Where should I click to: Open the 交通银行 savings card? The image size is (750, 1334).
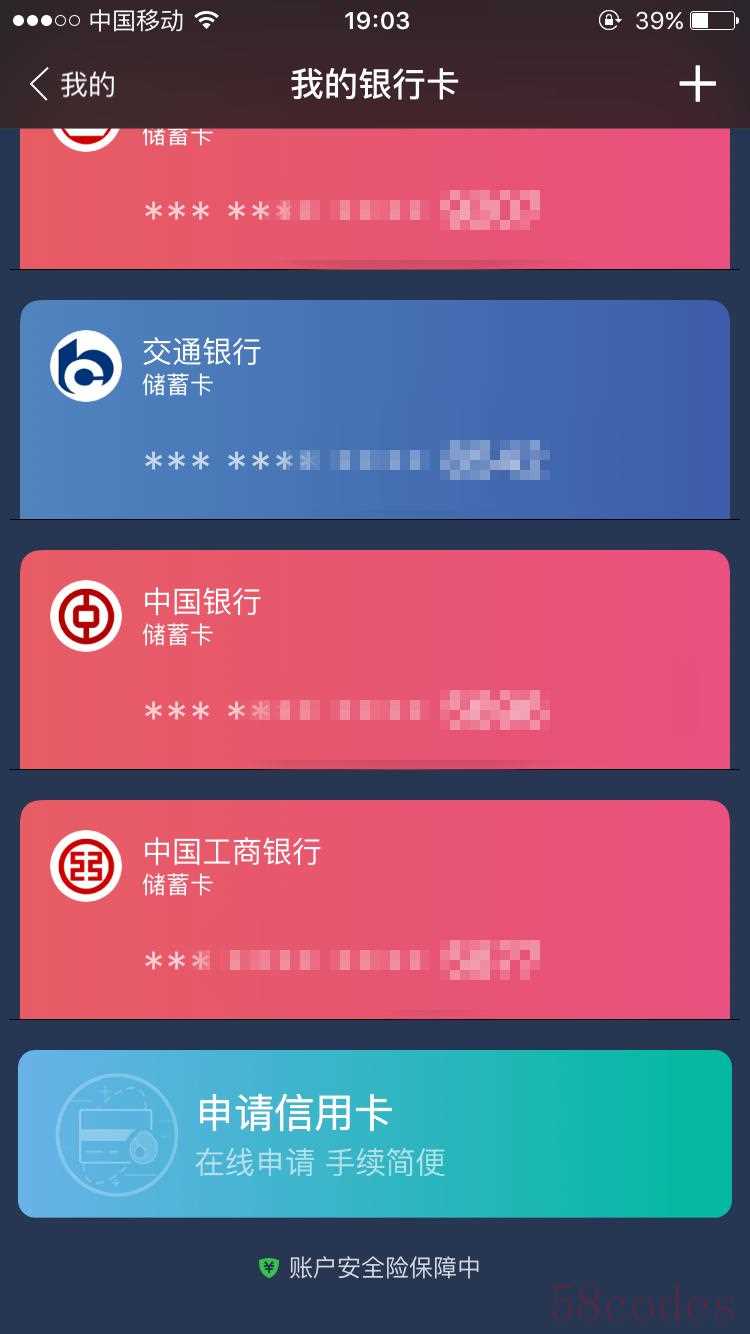(x=375, y=410)
